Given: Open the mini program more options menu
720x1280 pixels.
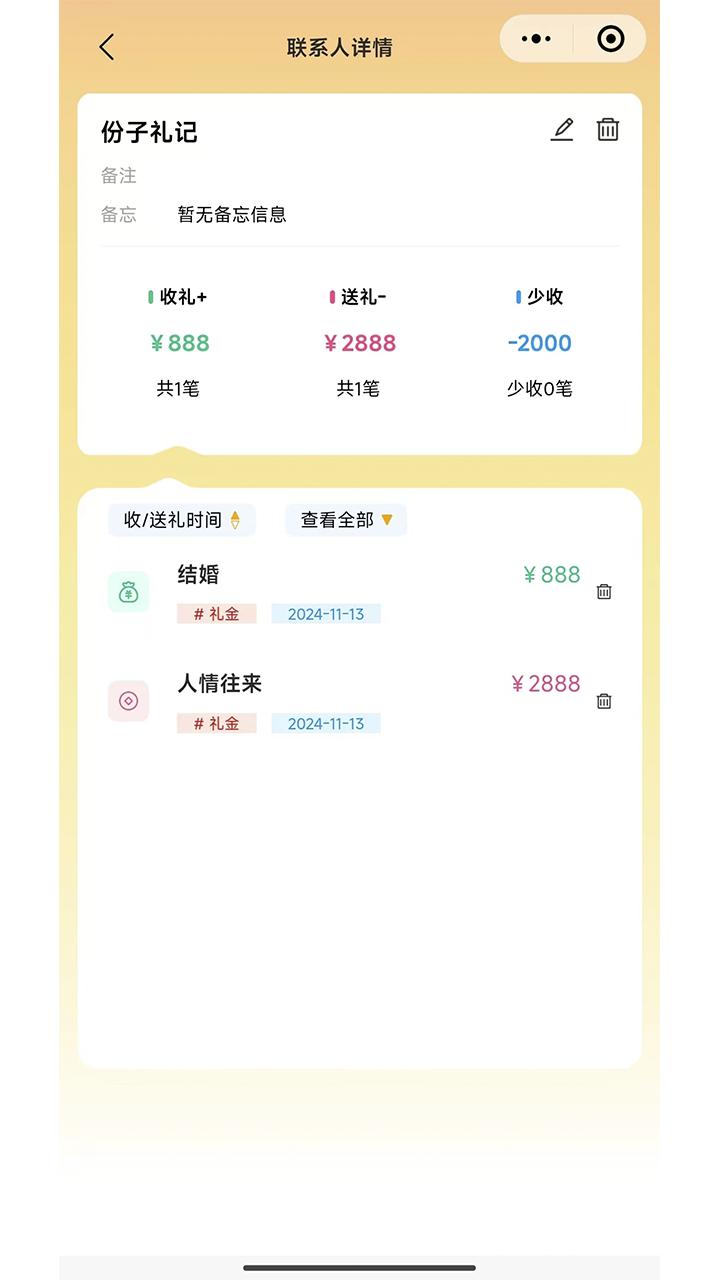Looking at the screenshot, I should point(537,39).
